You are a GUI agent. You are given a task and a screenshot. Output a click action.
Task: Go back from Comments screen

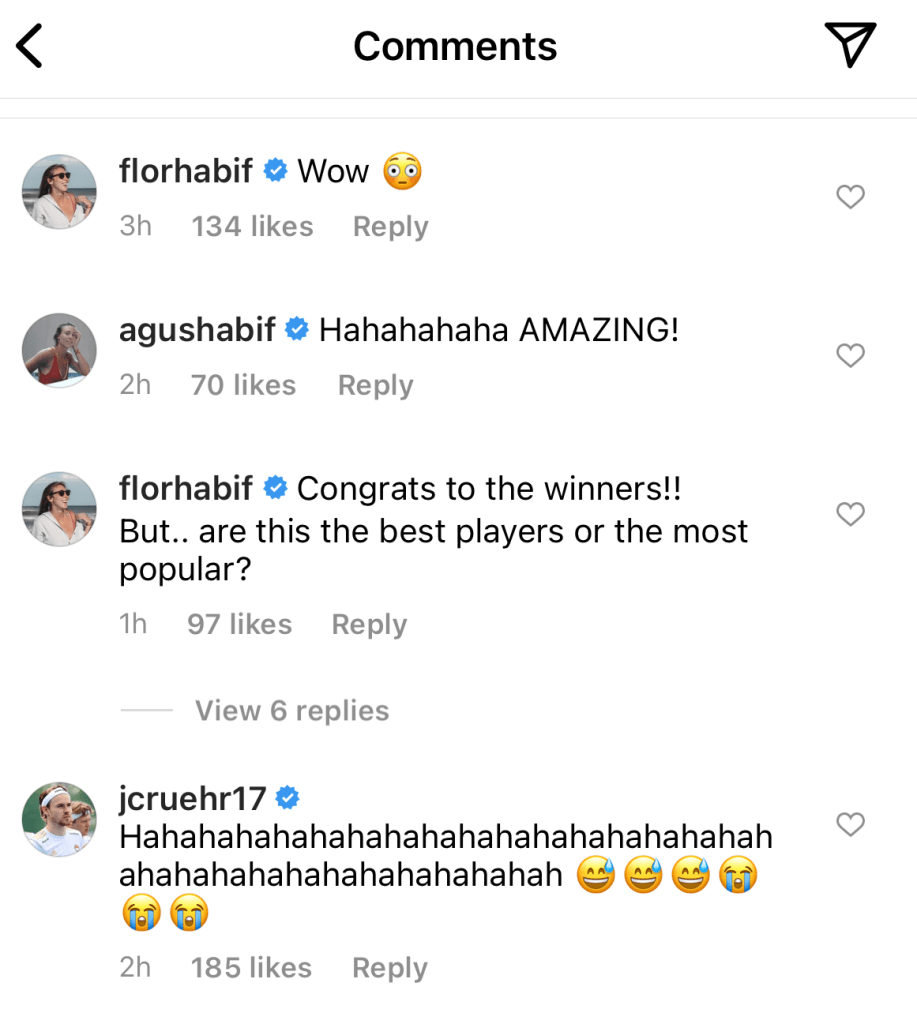(32, 47)
